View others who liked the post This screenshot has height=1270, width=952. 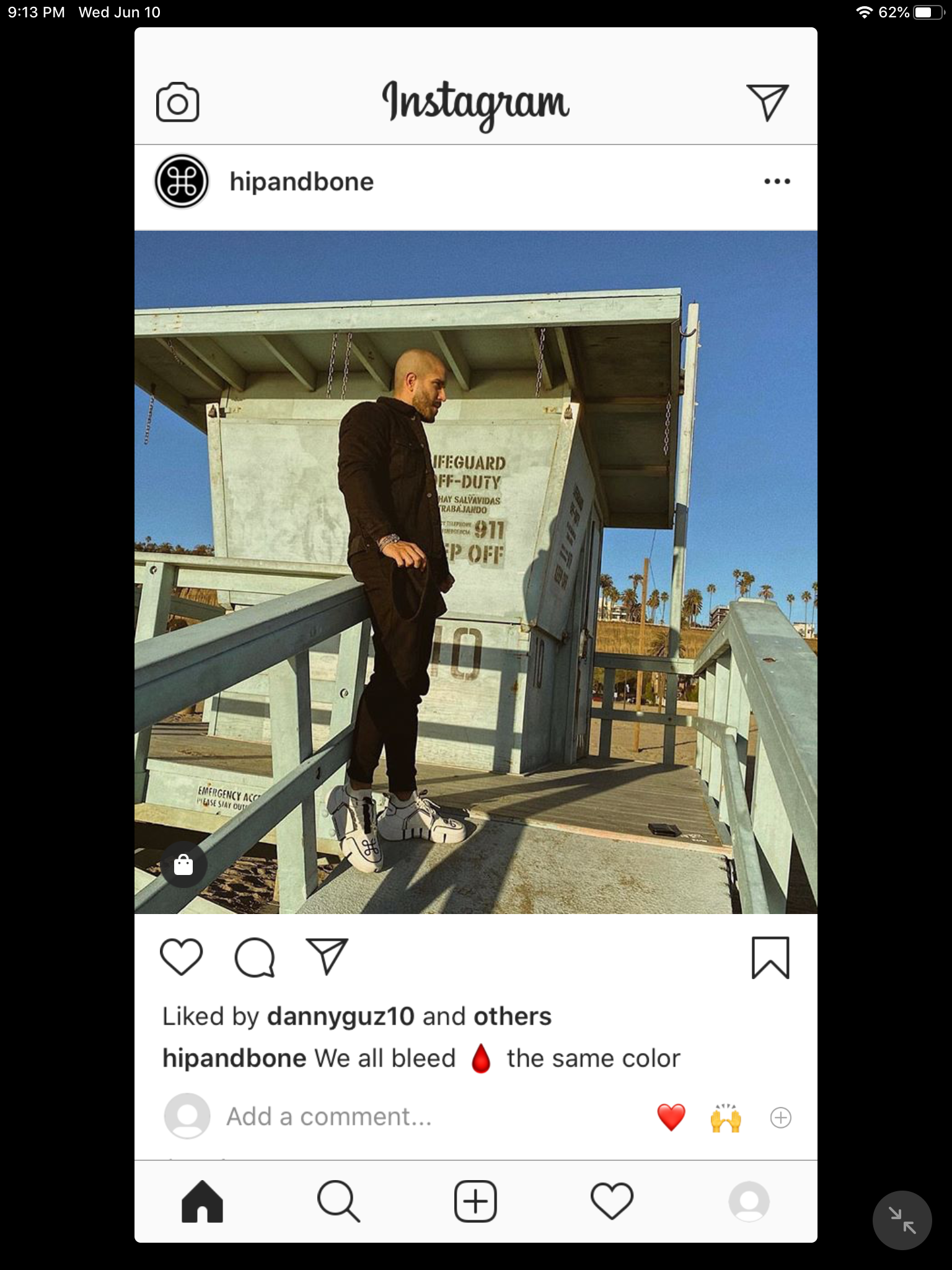point(512,1016)
